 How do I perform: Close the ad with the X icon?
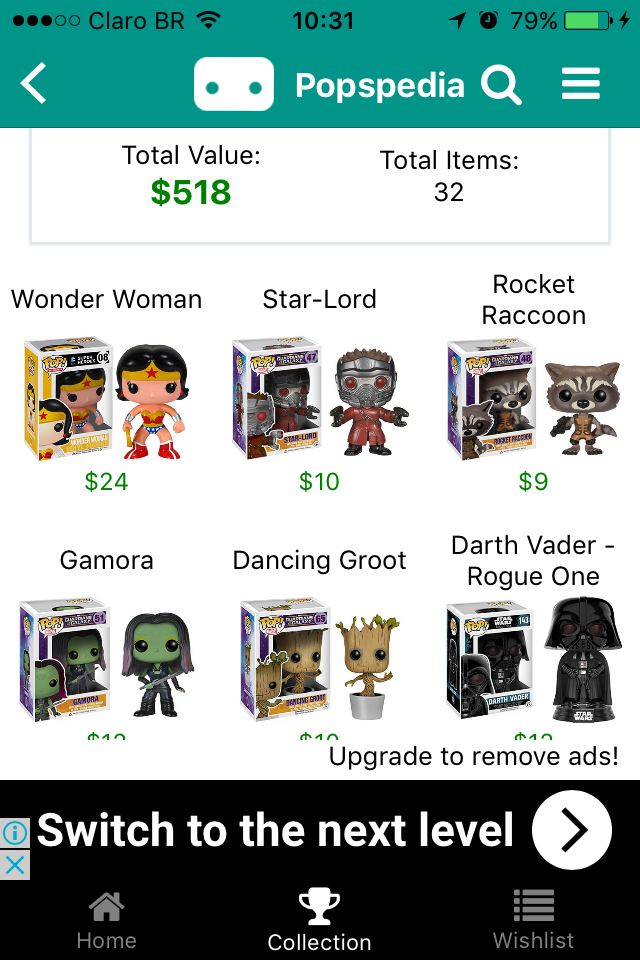pyautogui.click(x=14, y=865)
